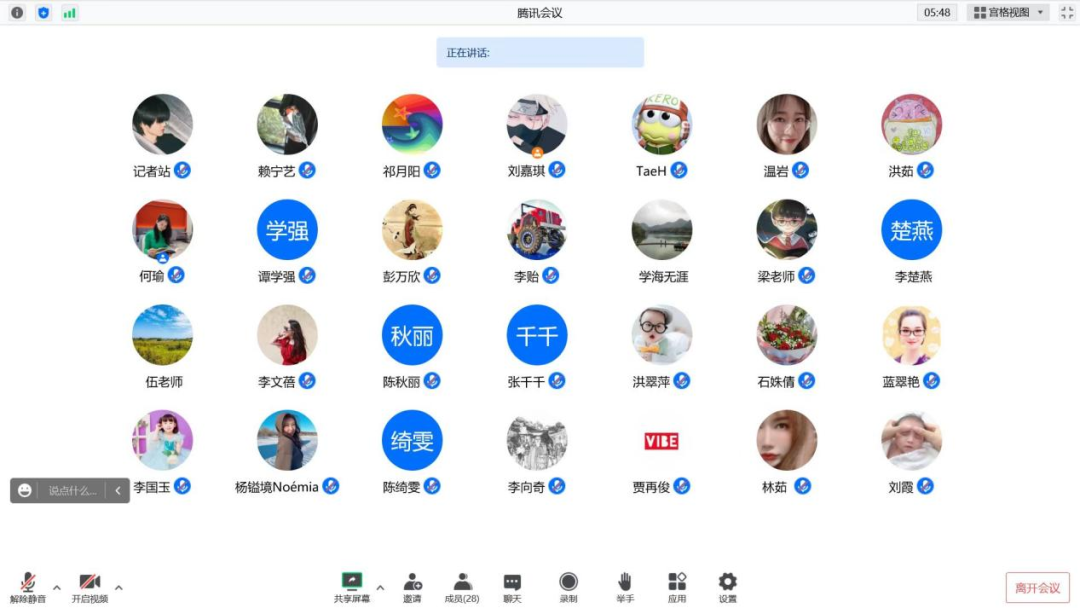This screenshot has width=1080, height=608.
Task: Start screen sharing (共享屏幕)
Action: pyautogui.click(x=351, y=585)
